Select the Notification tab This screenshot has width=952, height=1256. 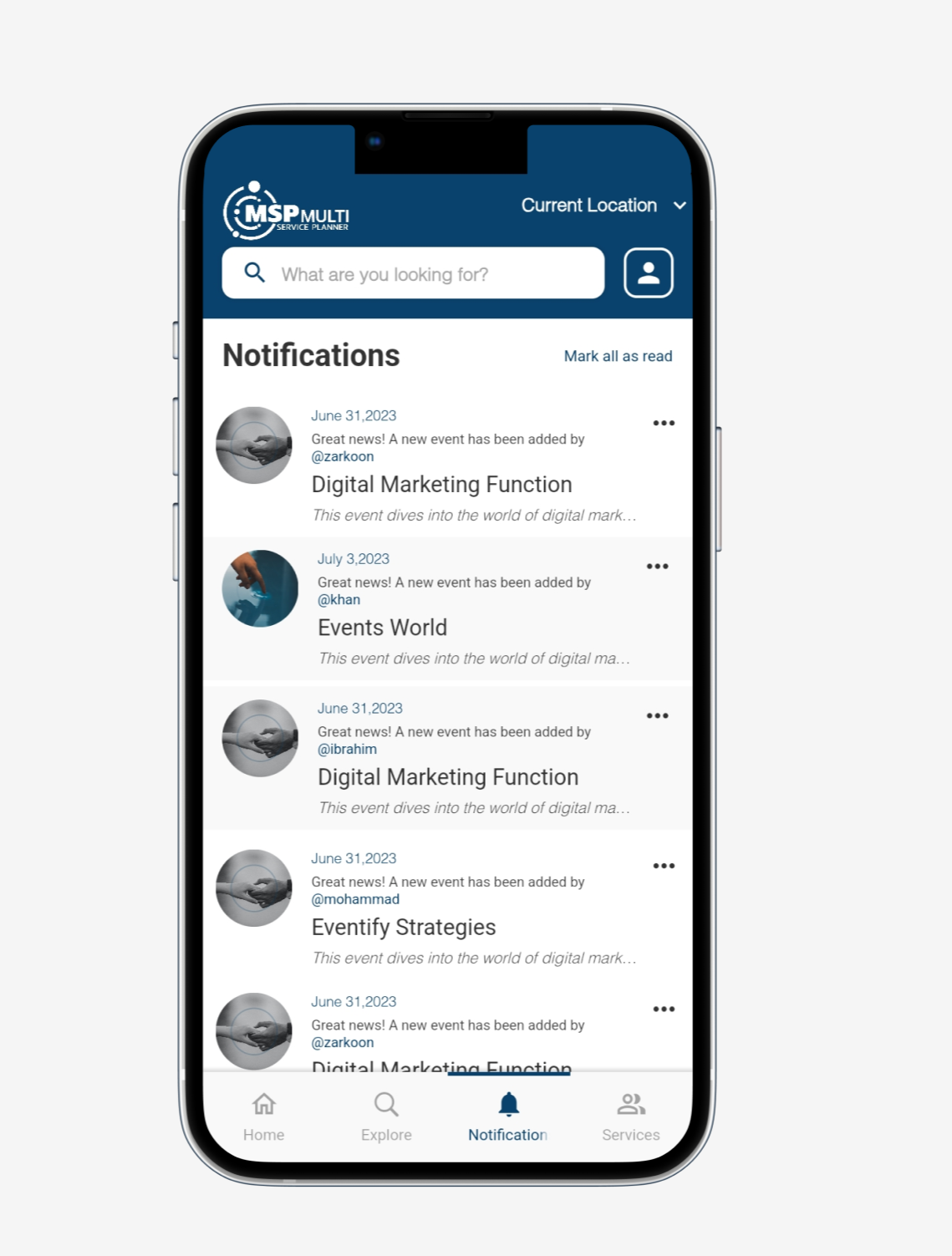508,1116
